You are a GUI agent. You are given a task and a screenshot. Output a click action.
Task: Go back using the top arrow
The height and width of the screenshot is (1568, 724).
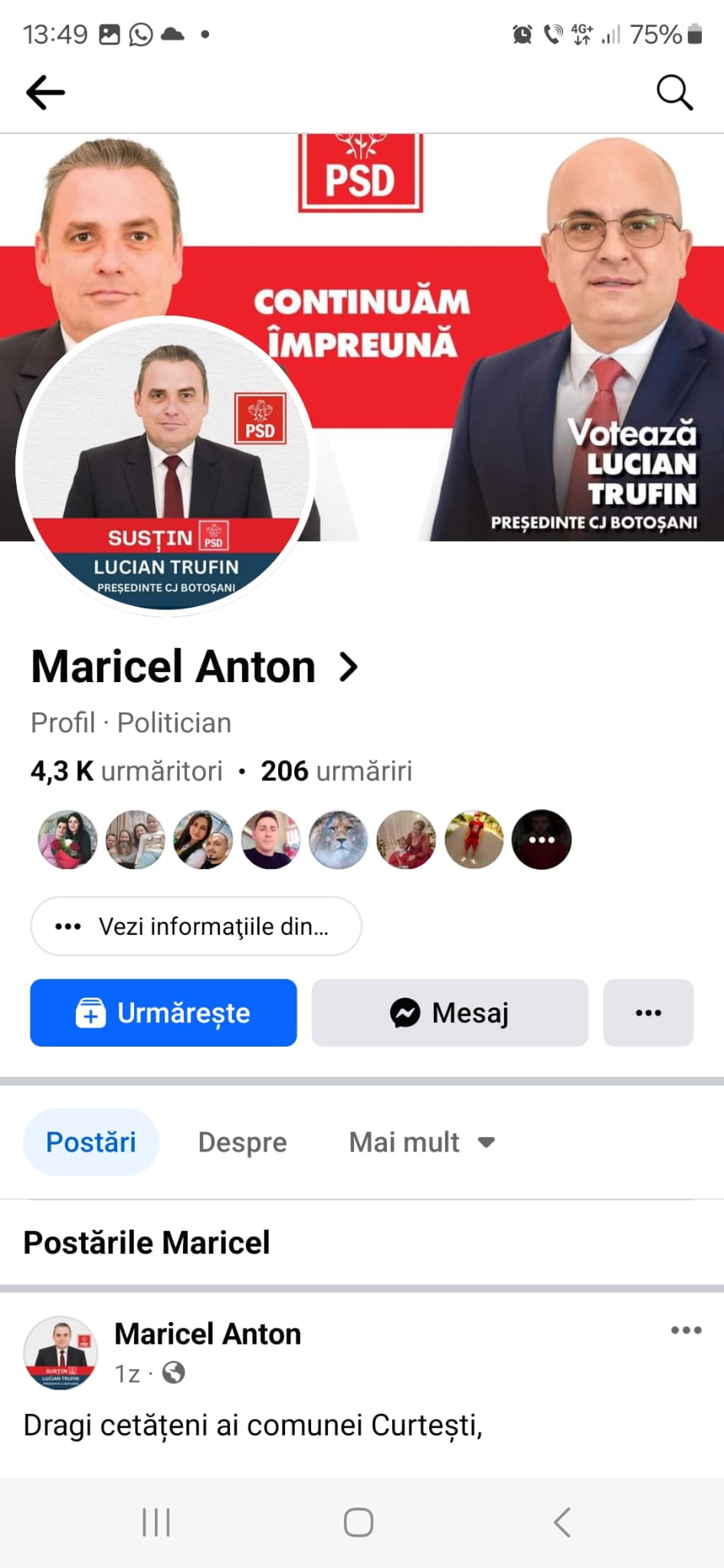[x=46, y=93]
